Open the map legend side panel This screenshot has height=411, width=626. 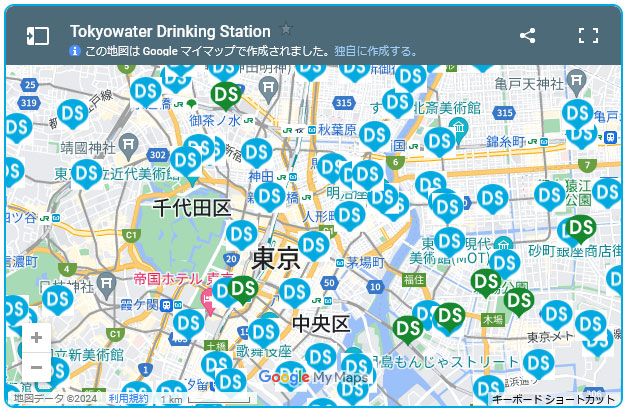(37, 36)
